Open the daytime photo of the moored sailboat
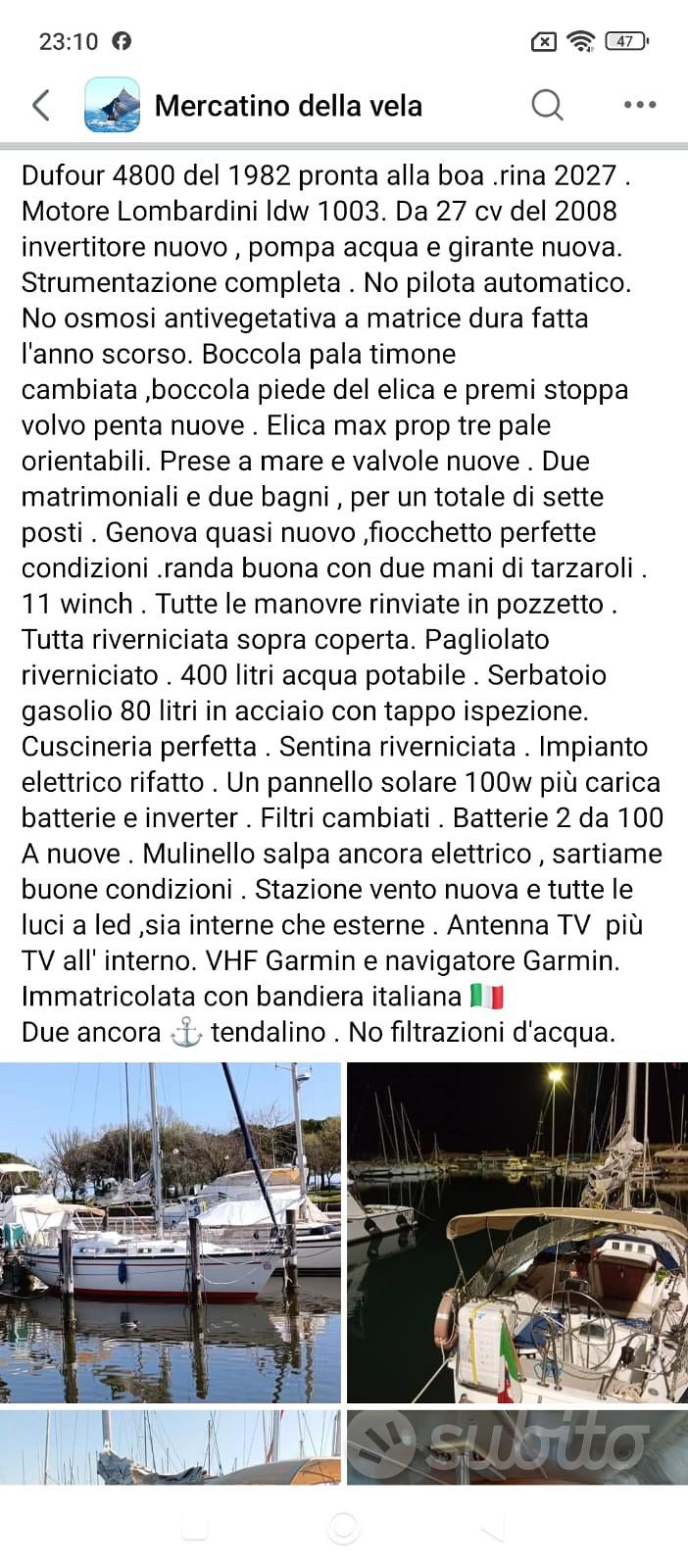688x1568 pixels. click(x=171, y=1233)
